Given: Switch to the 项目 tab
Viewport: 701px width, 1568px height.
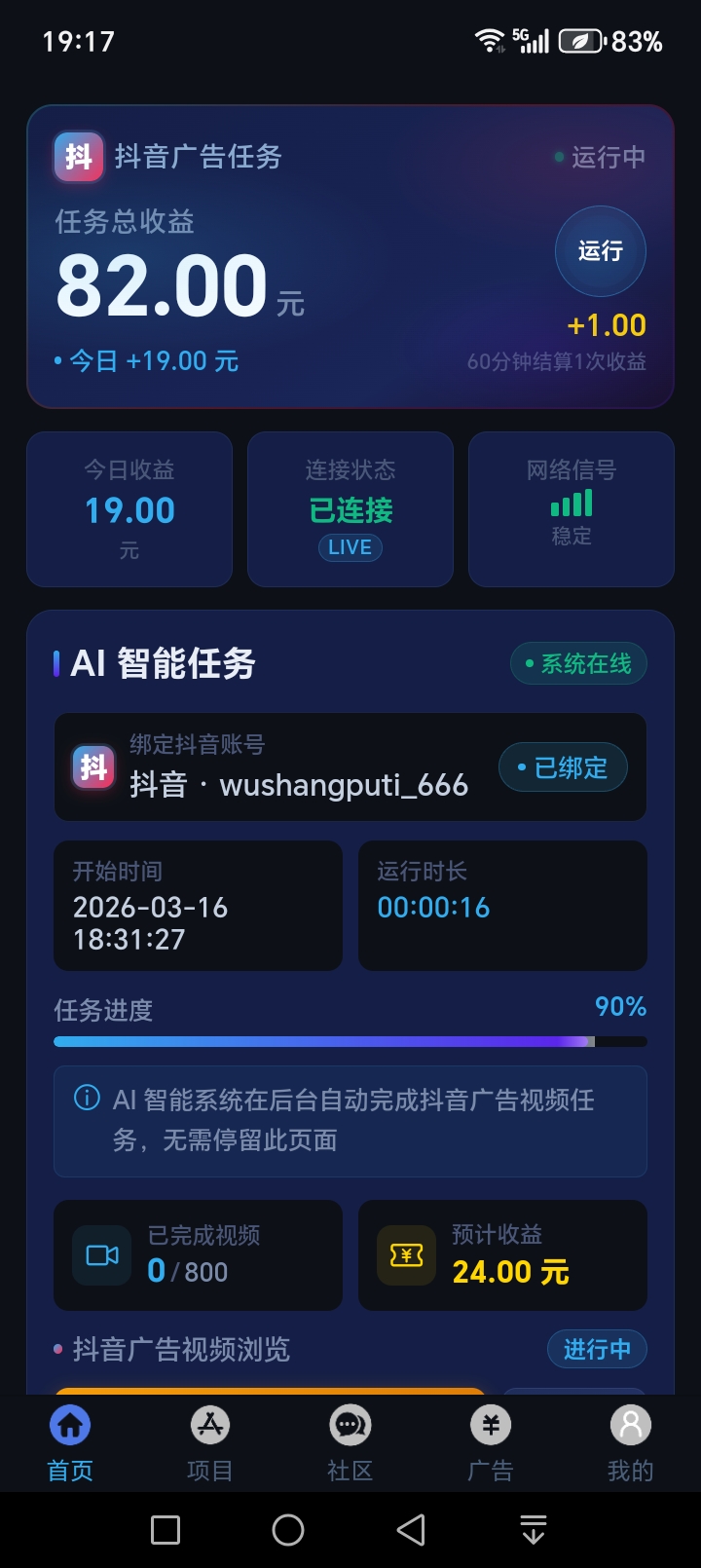Looking at the screenshot, I should coord(210,1443).
